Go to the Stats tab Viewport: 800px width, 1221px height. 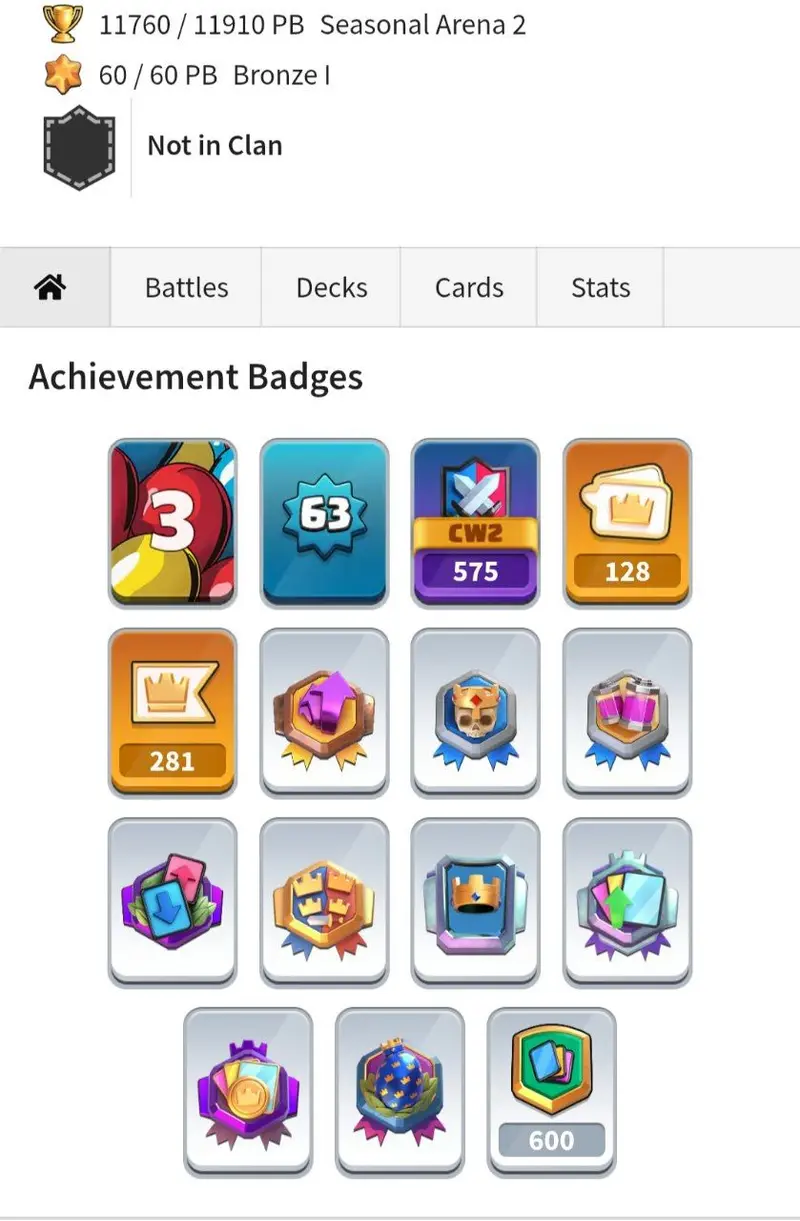[600, 288]
